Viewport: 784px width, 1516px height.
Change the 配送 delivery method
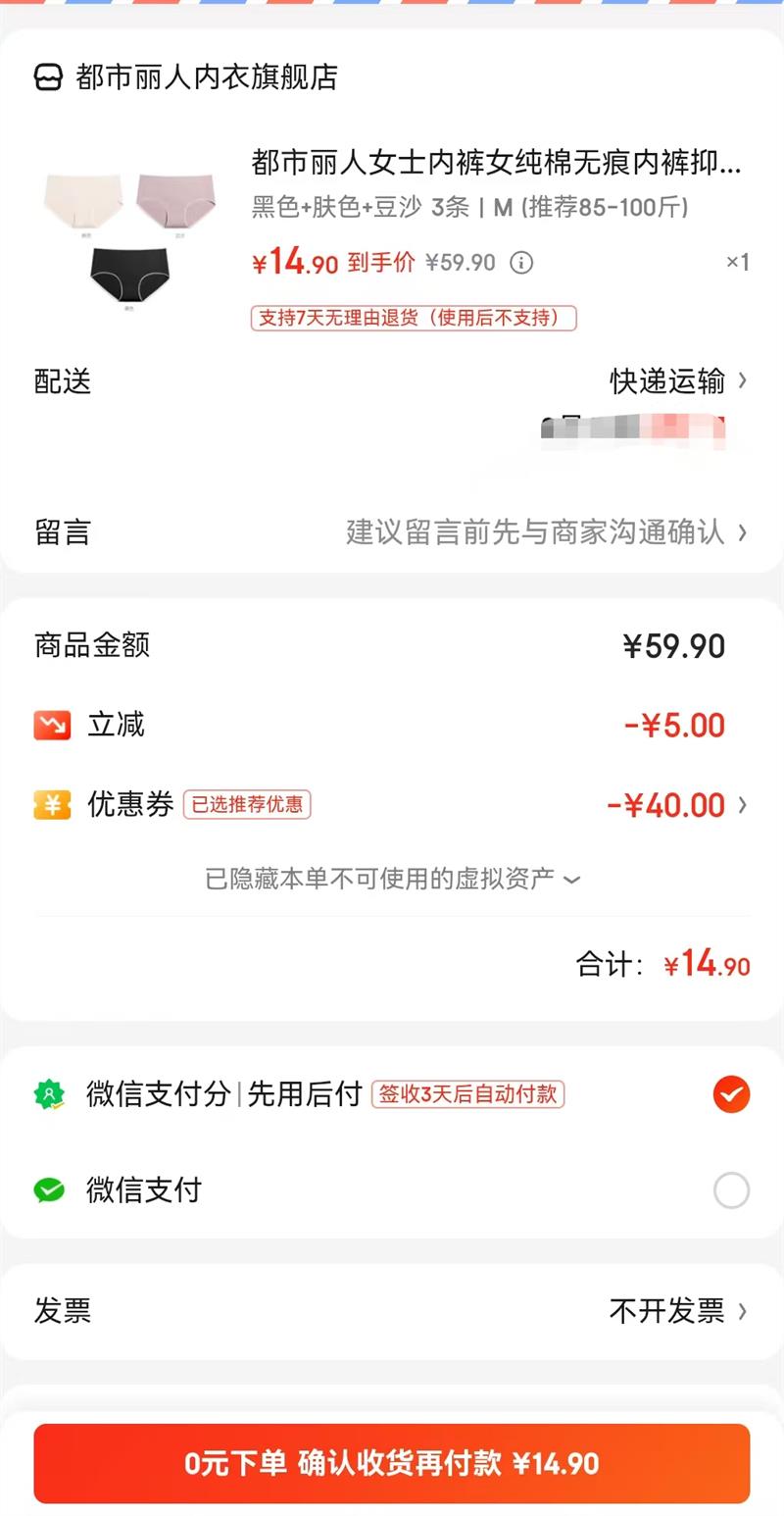[678, 380]
